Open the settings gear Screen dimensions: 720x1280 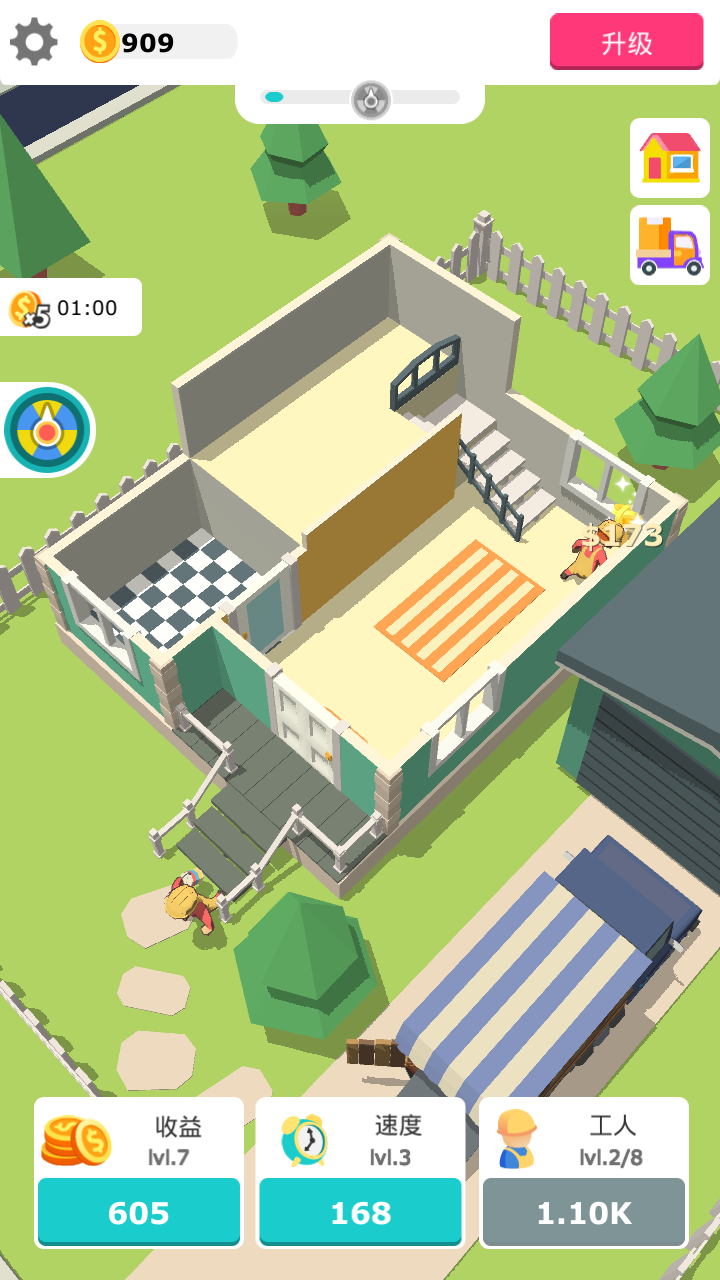pos(34,42)
